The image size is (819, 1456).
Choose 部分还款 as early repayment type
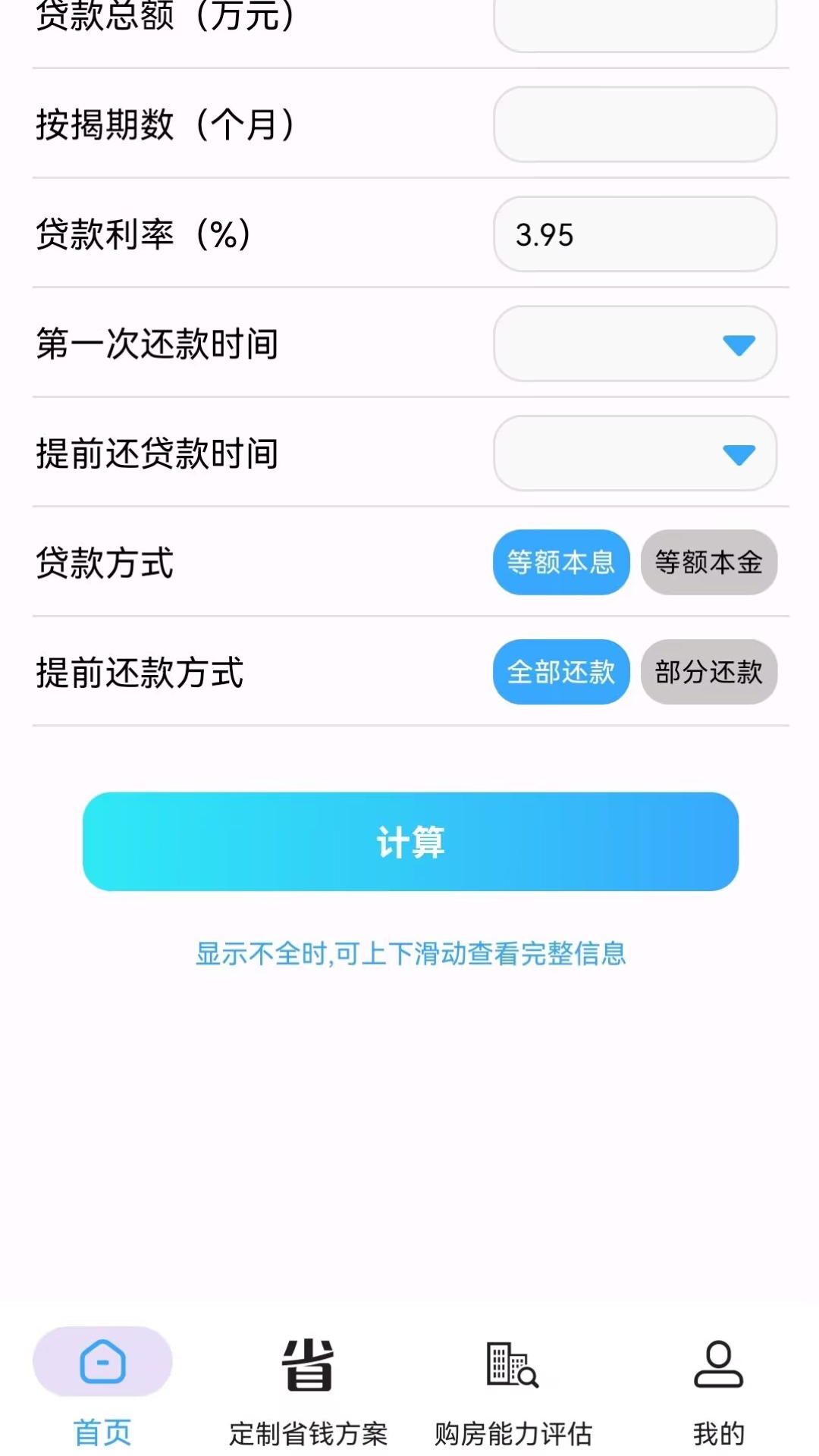coord(709,672)
